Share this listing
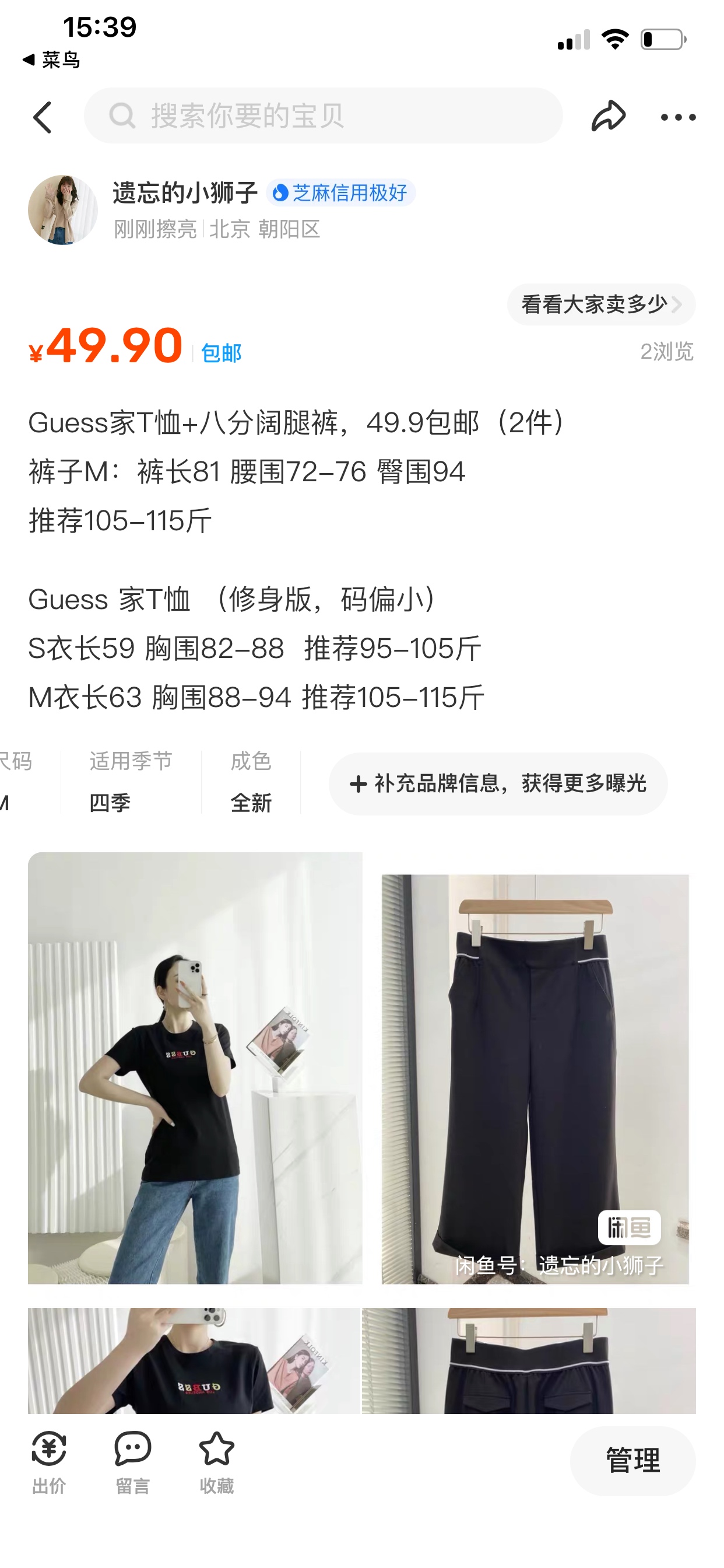This screenshot has height=1568, width=724. 608,116
